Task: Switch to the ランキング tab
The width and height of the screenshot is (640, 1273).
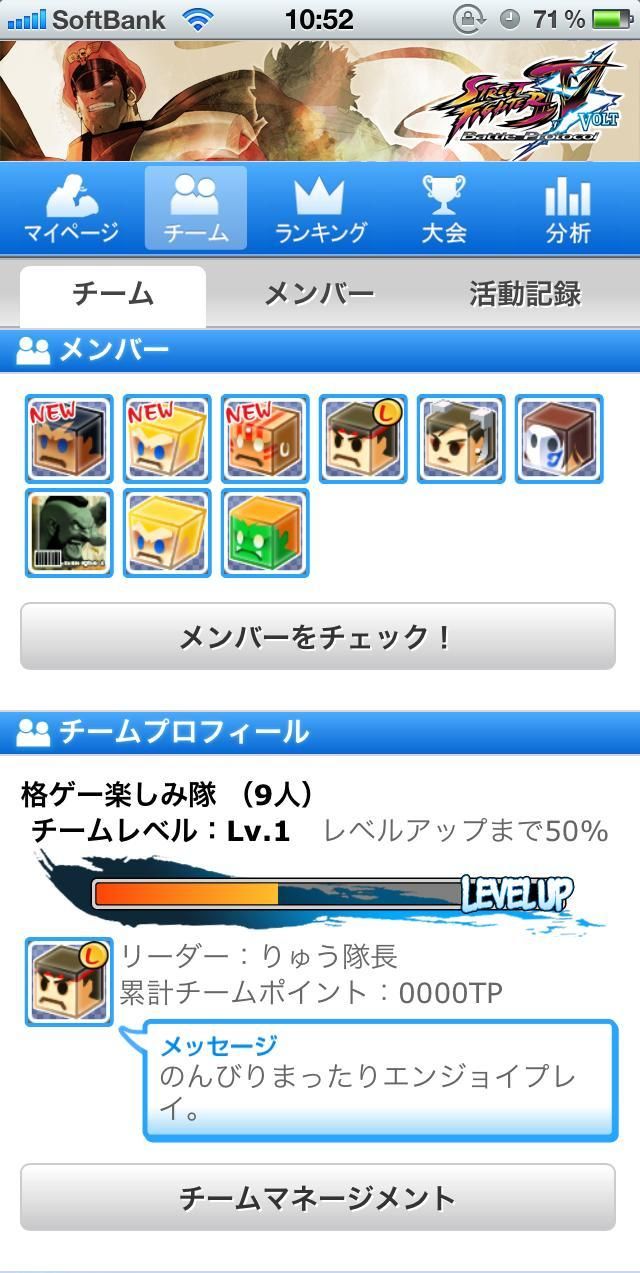Action: coord(320,208)
